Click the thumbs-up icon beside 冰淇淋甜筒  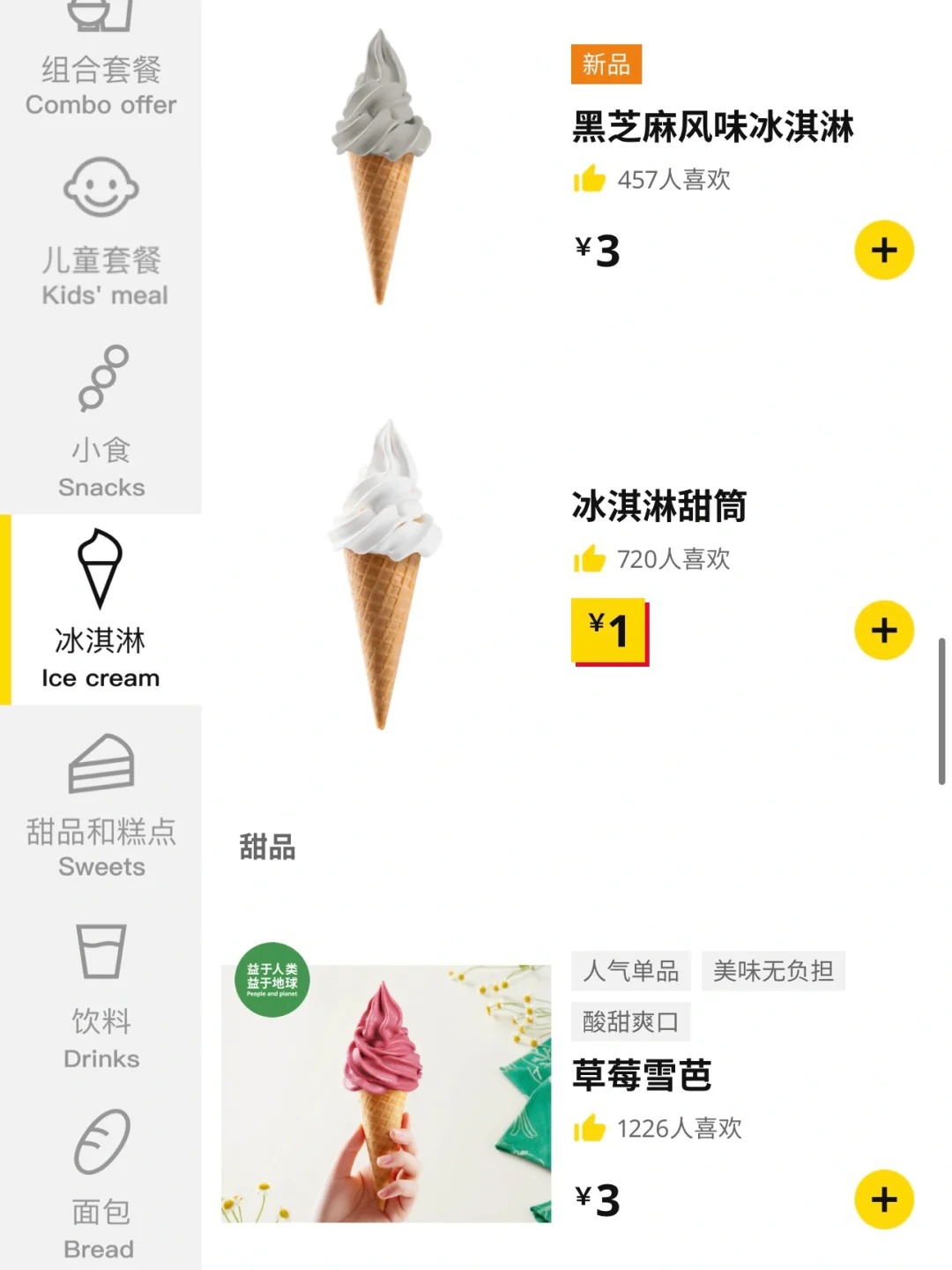point(591,558)
